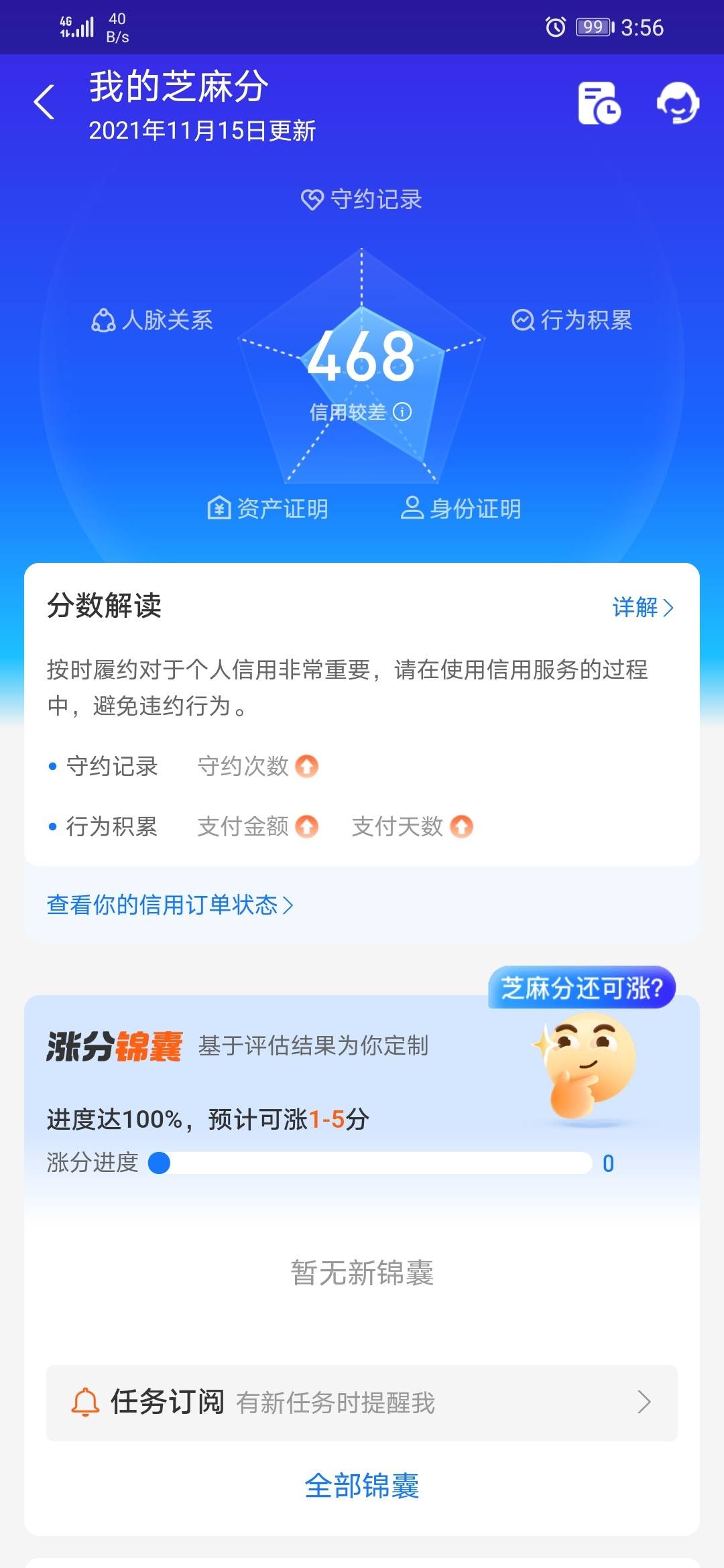Open 行为积累 dimension on radar chart
The width and height of the screenshot is (724, 1568).
click(572, 320)
